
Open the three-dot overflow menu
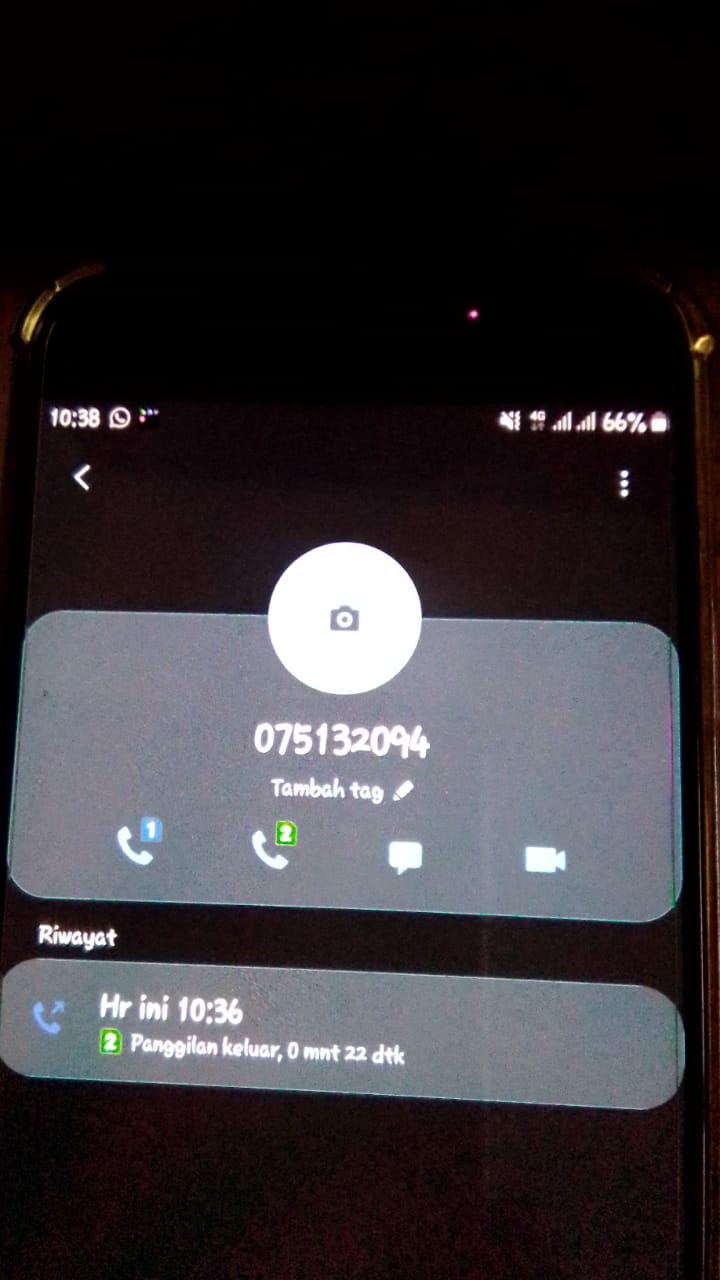coord(624,484)
